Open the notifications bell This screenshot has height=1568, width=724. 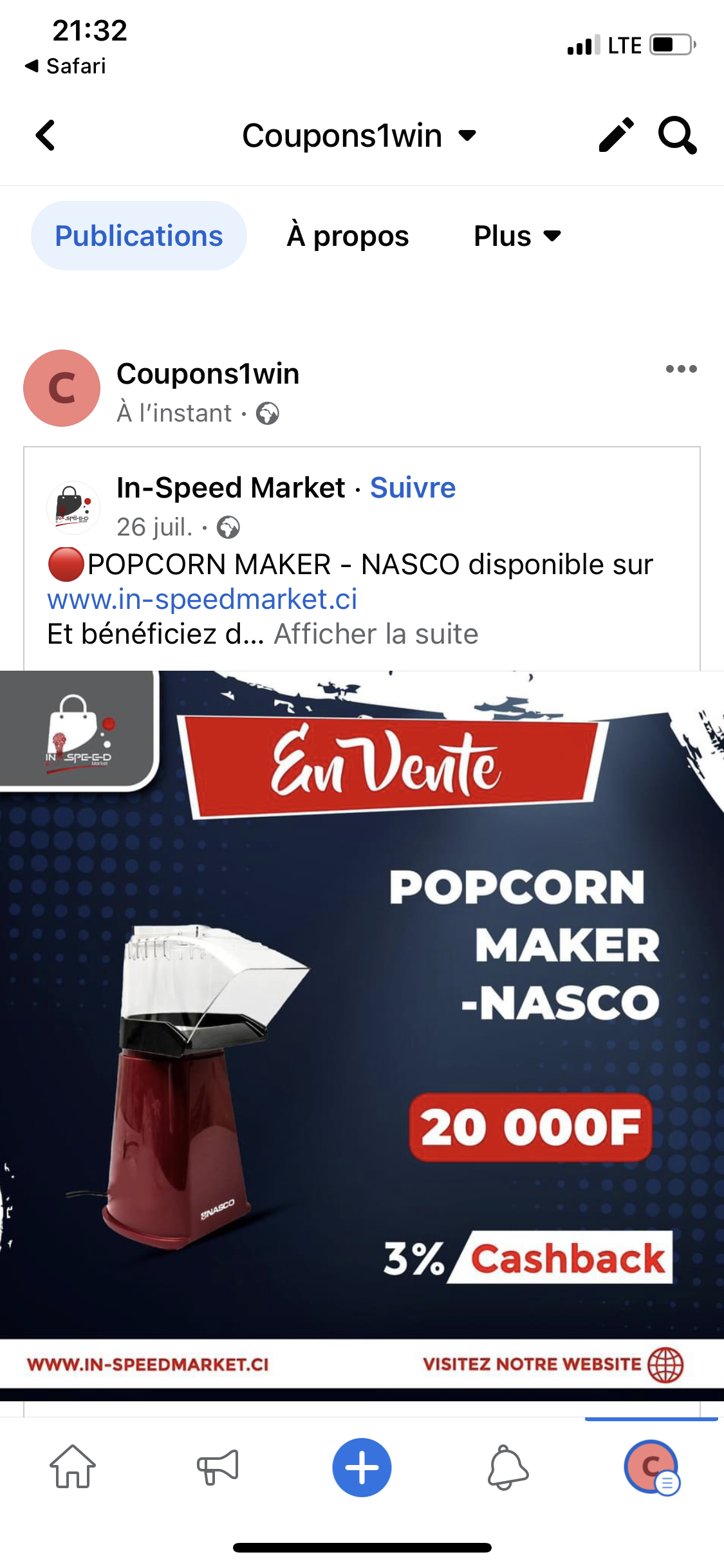(x=508, y=1467)
